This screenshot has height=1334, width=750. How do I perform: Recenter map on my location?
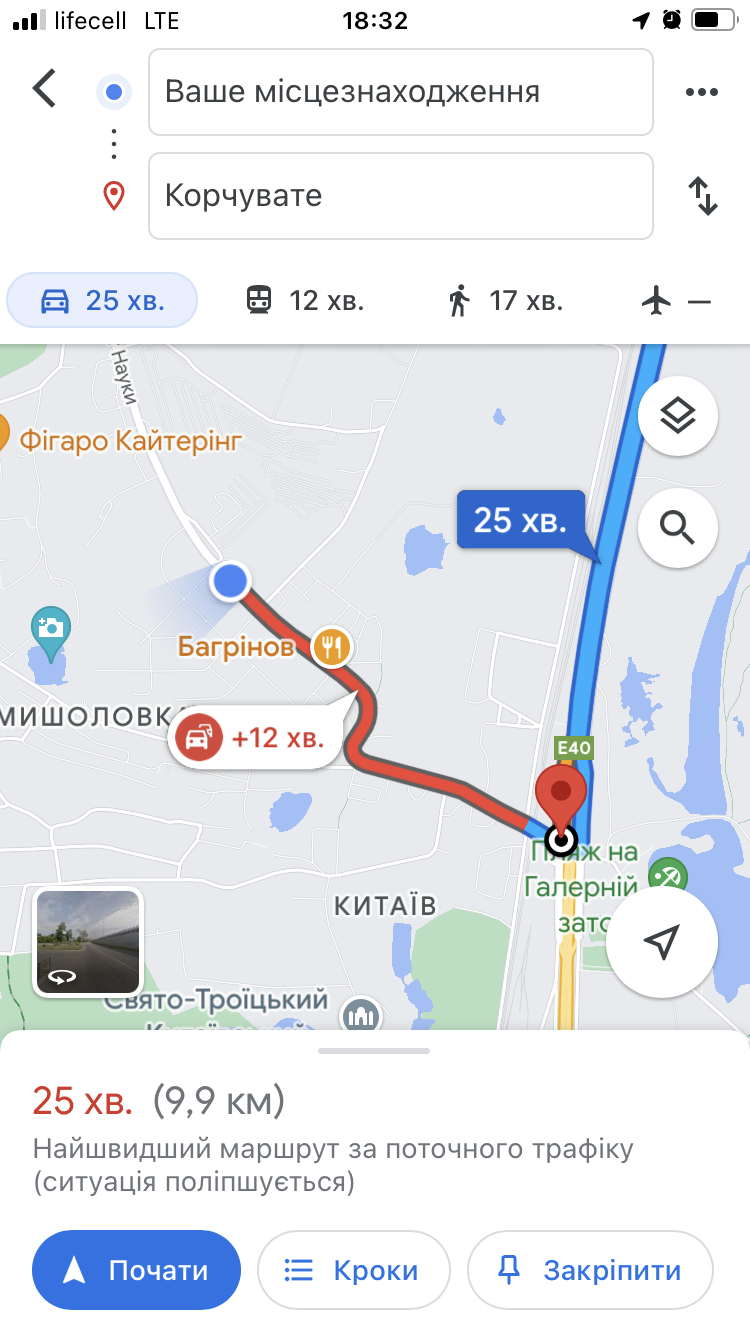662,942
